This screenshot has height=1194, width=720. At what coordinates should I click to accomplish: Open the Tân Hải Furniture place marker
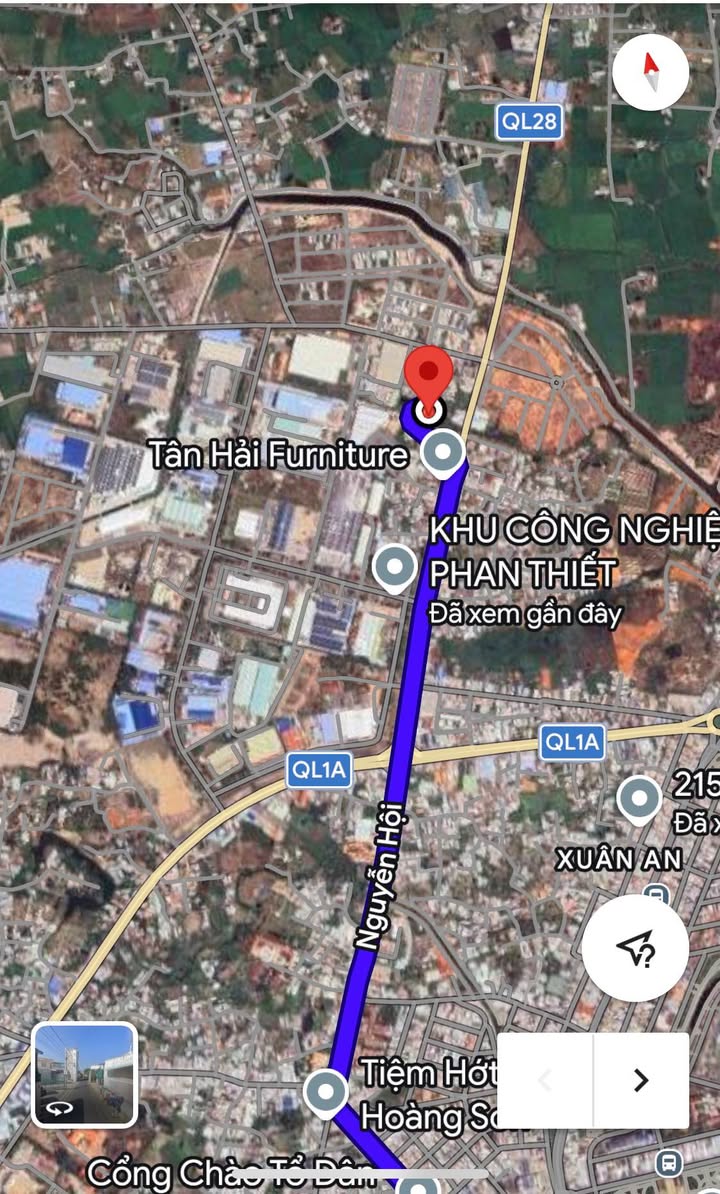pos(443,453)
